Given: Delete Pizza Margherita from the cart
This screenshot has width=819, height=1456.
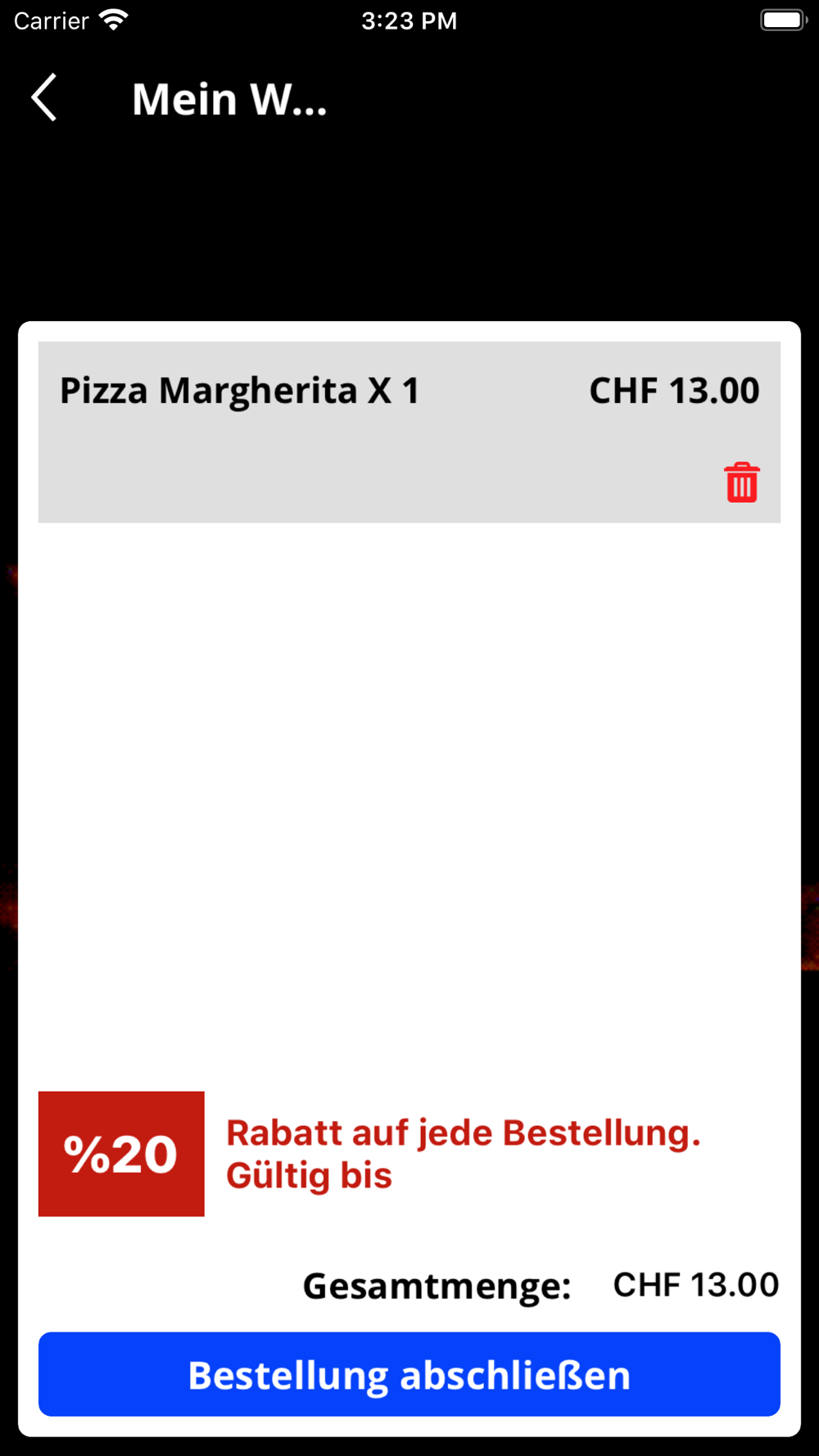Looking at the screenshot, I should (741, 482).
